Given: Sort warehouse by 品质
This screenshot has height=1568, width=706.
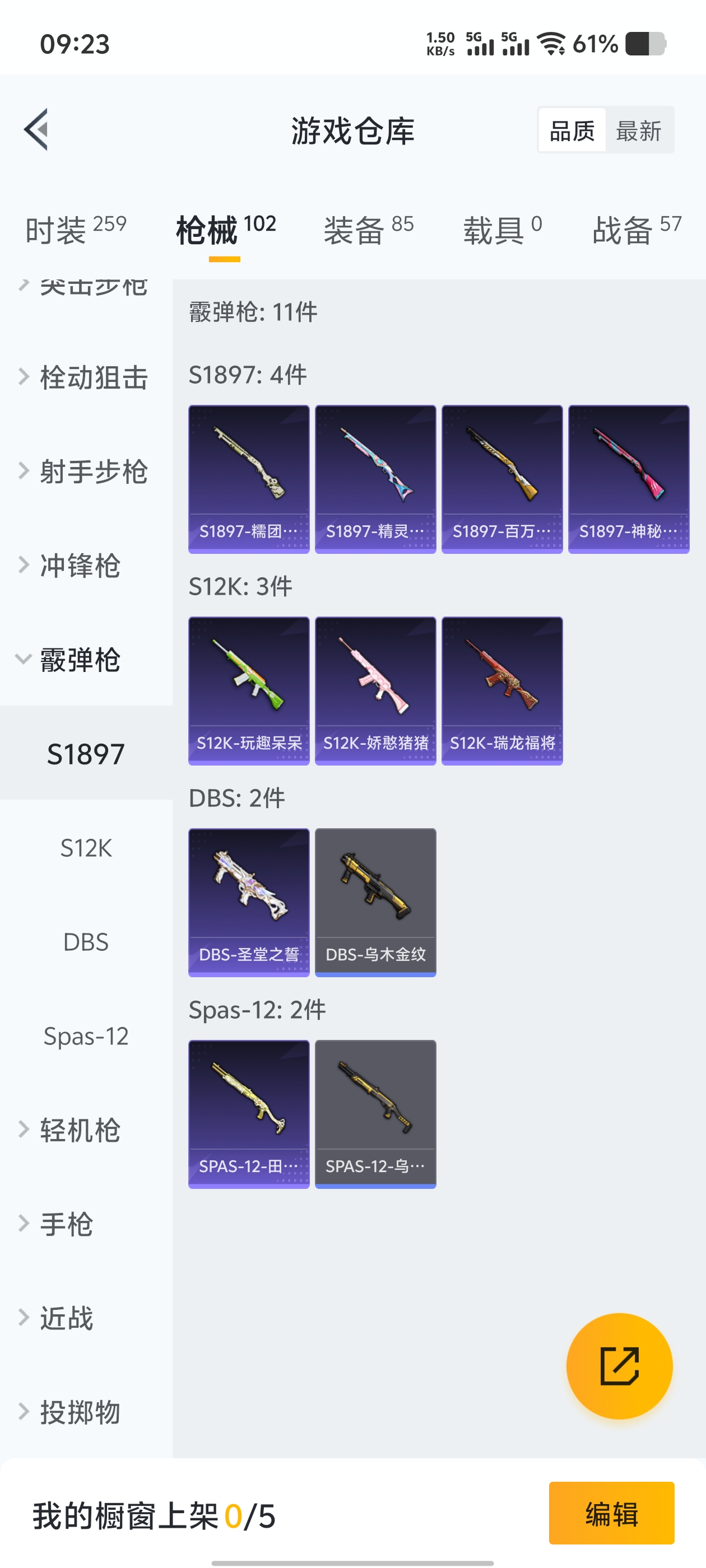Looking at the screenshot, I should point(572,130).
